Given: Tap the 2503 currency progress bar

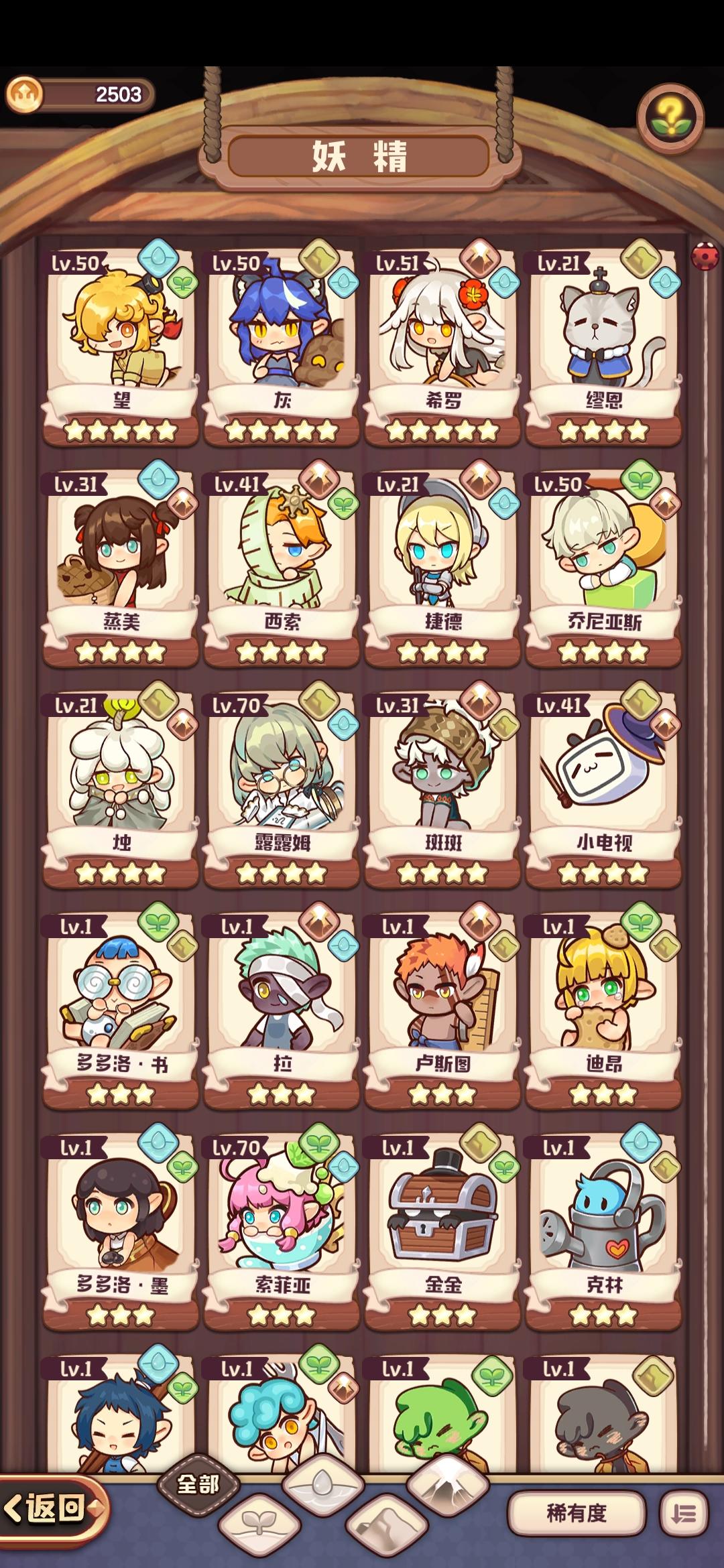Looking at the screenshot, I should click(x=97, y=96).
